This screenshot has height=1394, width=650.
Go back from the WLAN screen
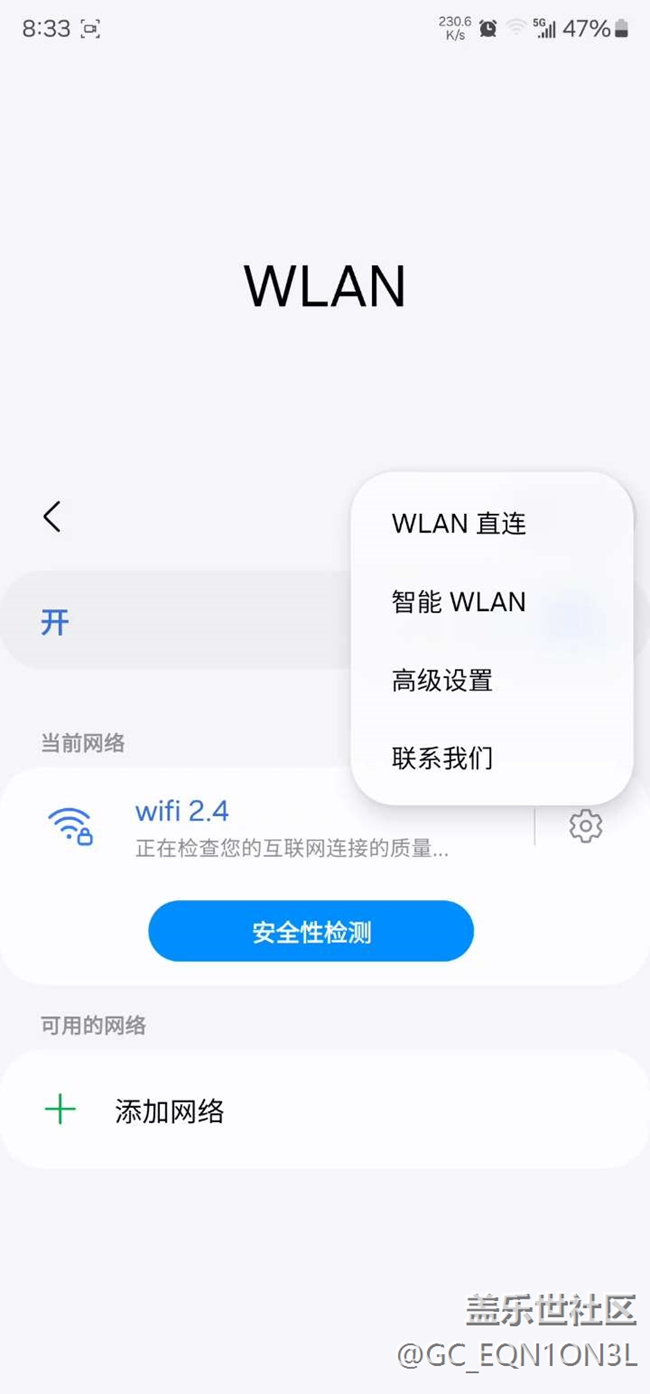click(52, 517)
